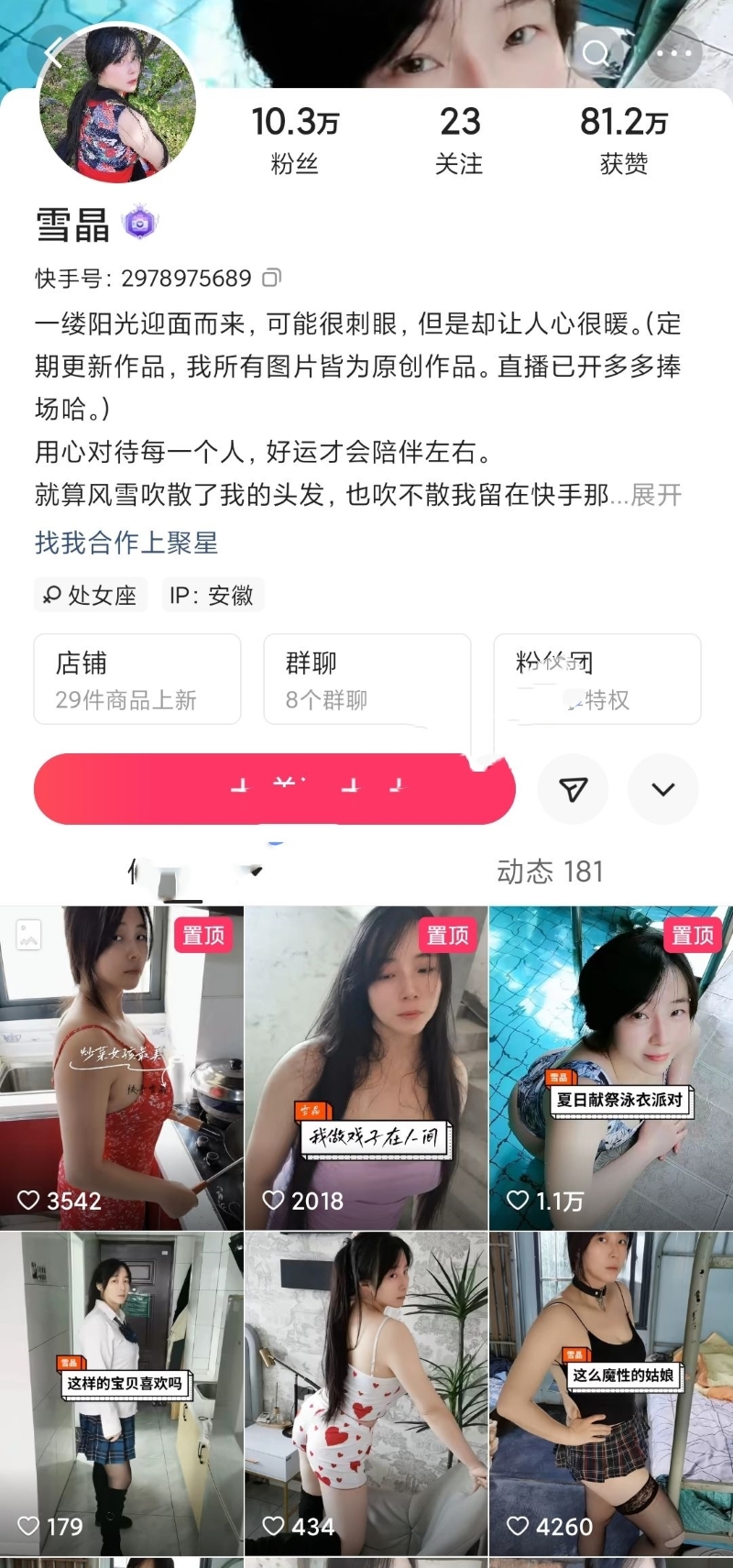
Task: Open the pinned video with 3542 likes
Action: [122, 1068]
